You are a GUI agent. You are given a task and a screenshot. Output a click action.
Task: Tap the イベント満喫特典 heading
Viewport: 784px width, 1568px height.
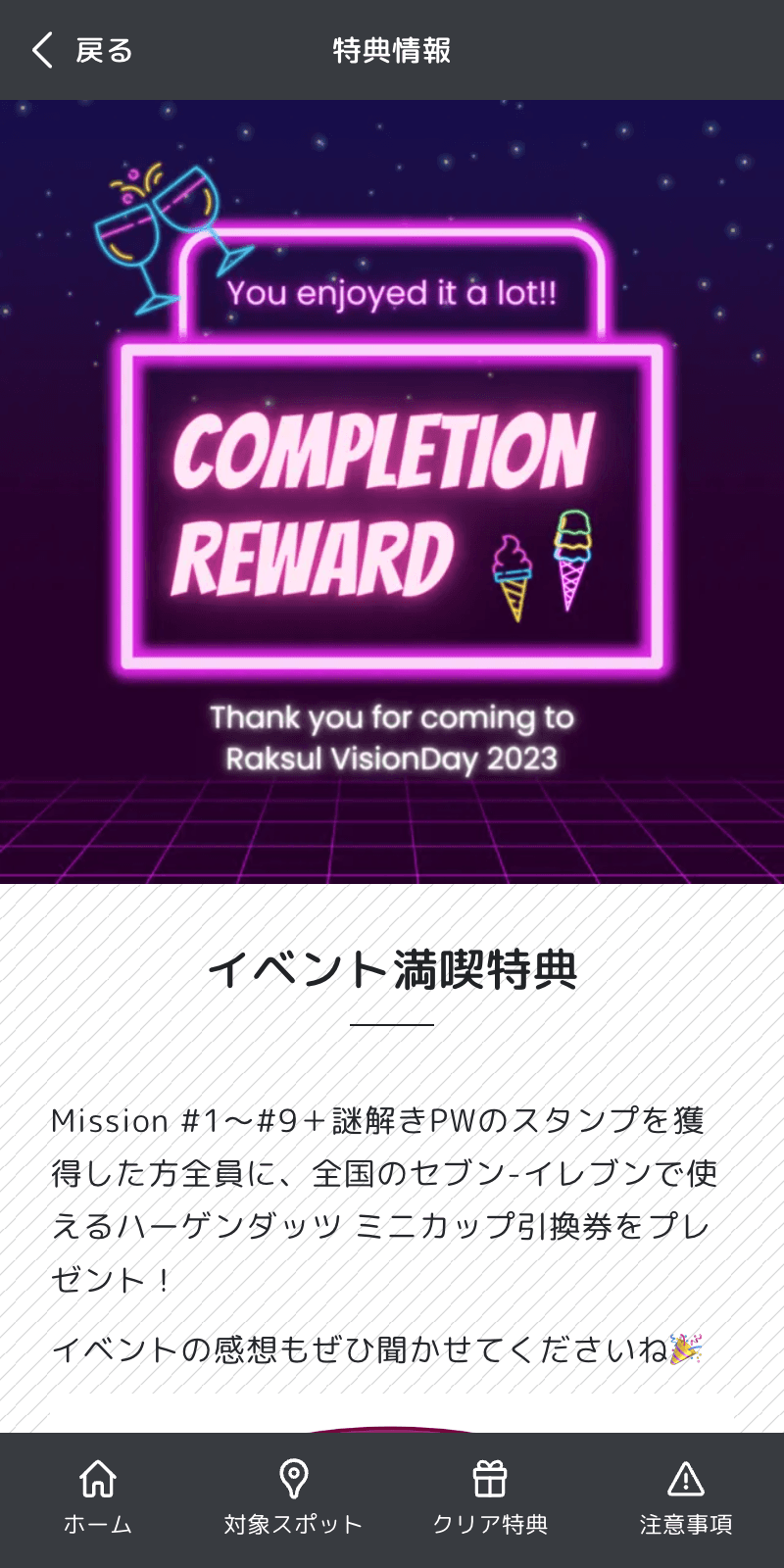pos(392,972)
